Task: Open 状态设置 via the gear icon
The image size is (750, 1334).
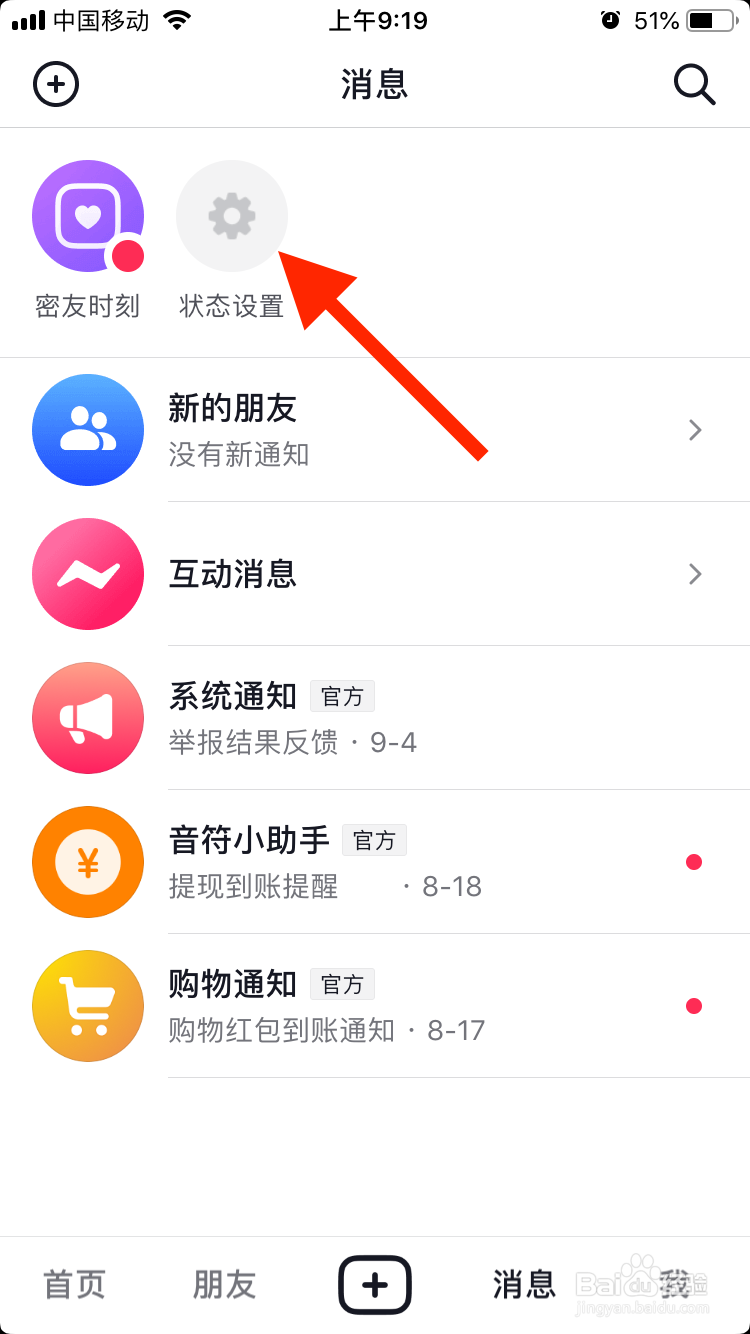Action: [x=232, y=215]
